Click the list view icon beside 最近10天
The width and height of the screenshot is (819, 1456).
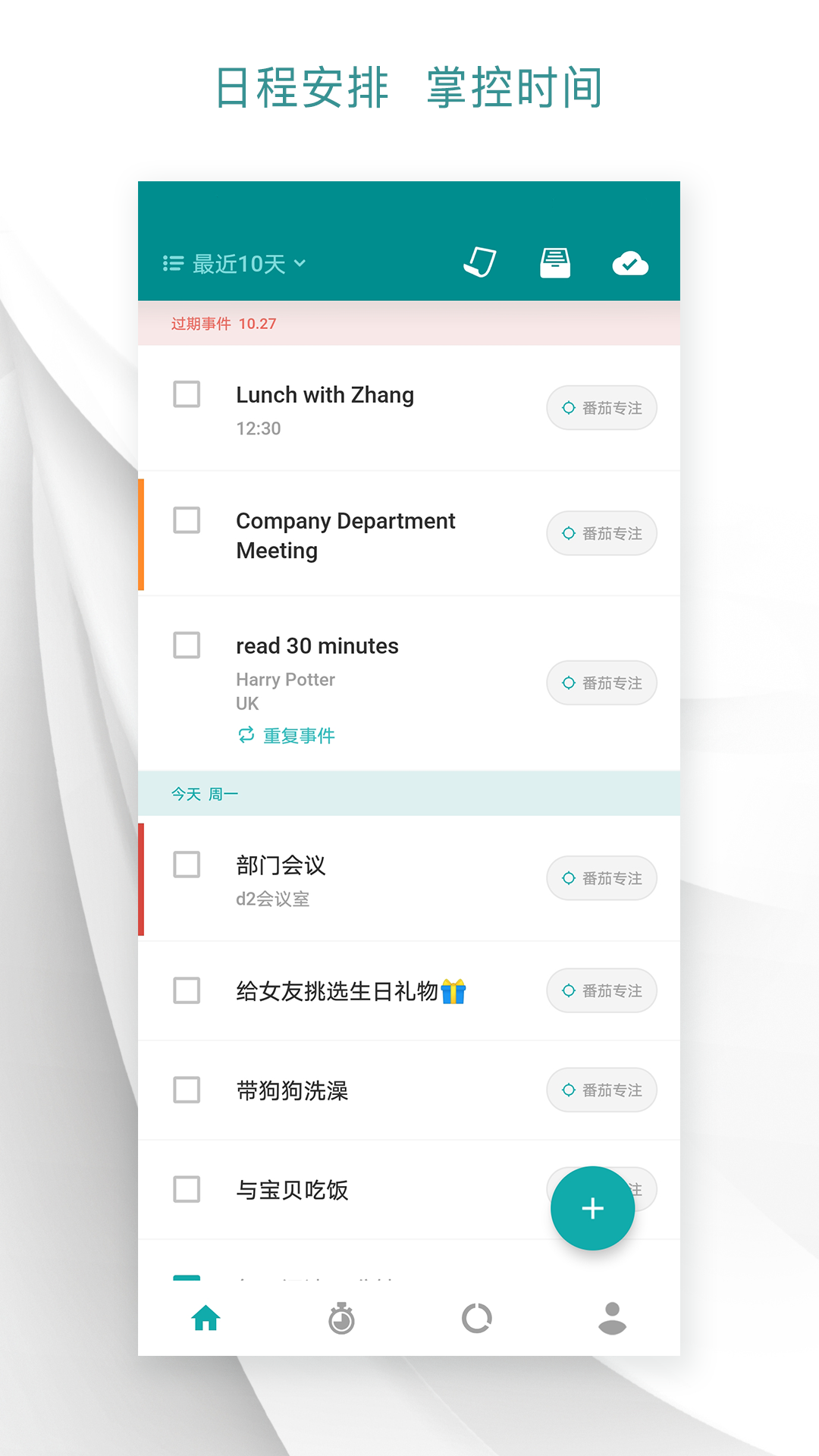174,262
